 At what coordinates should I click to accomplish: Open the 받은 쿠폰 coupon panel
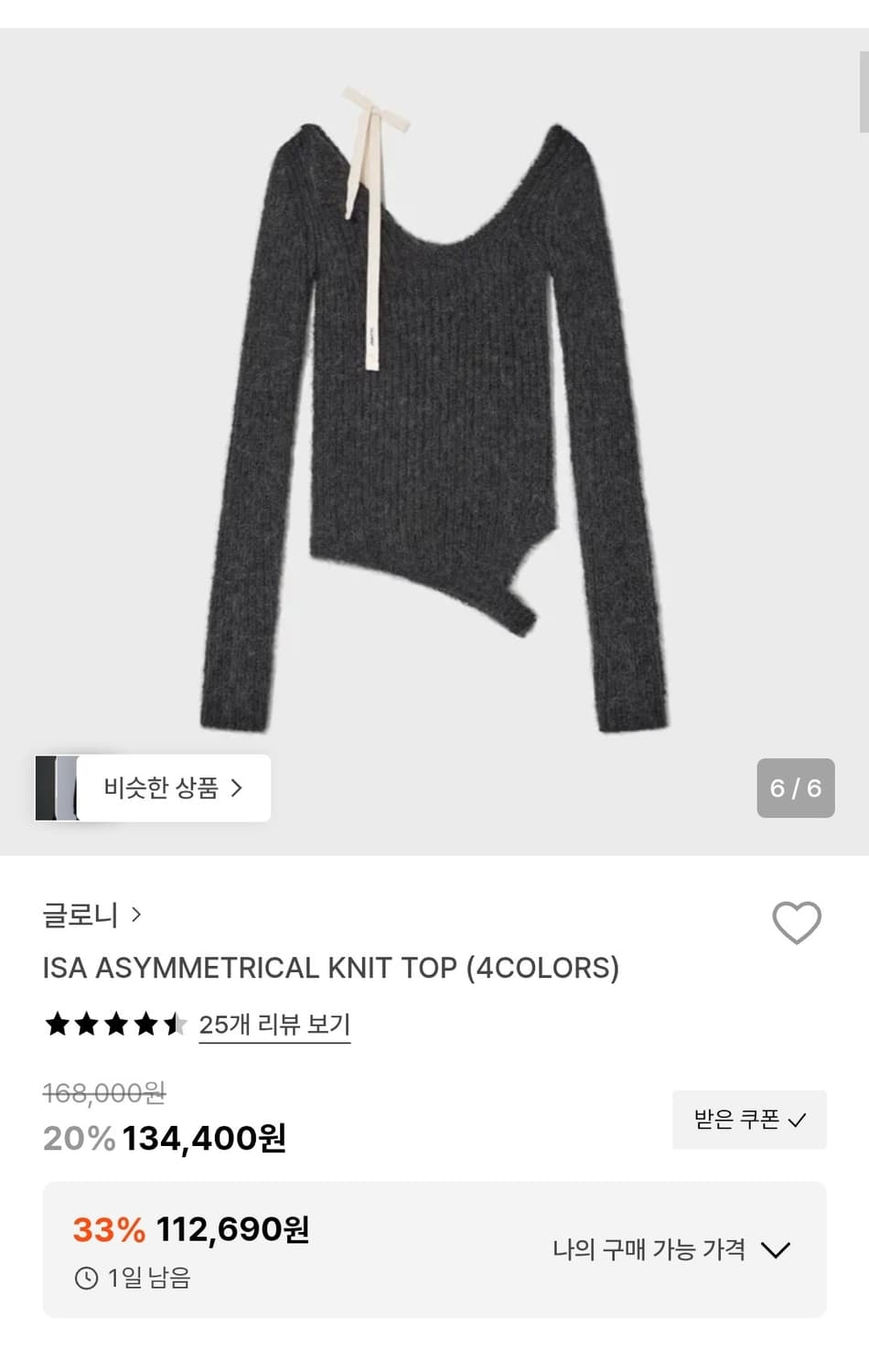click(748, 1120)
